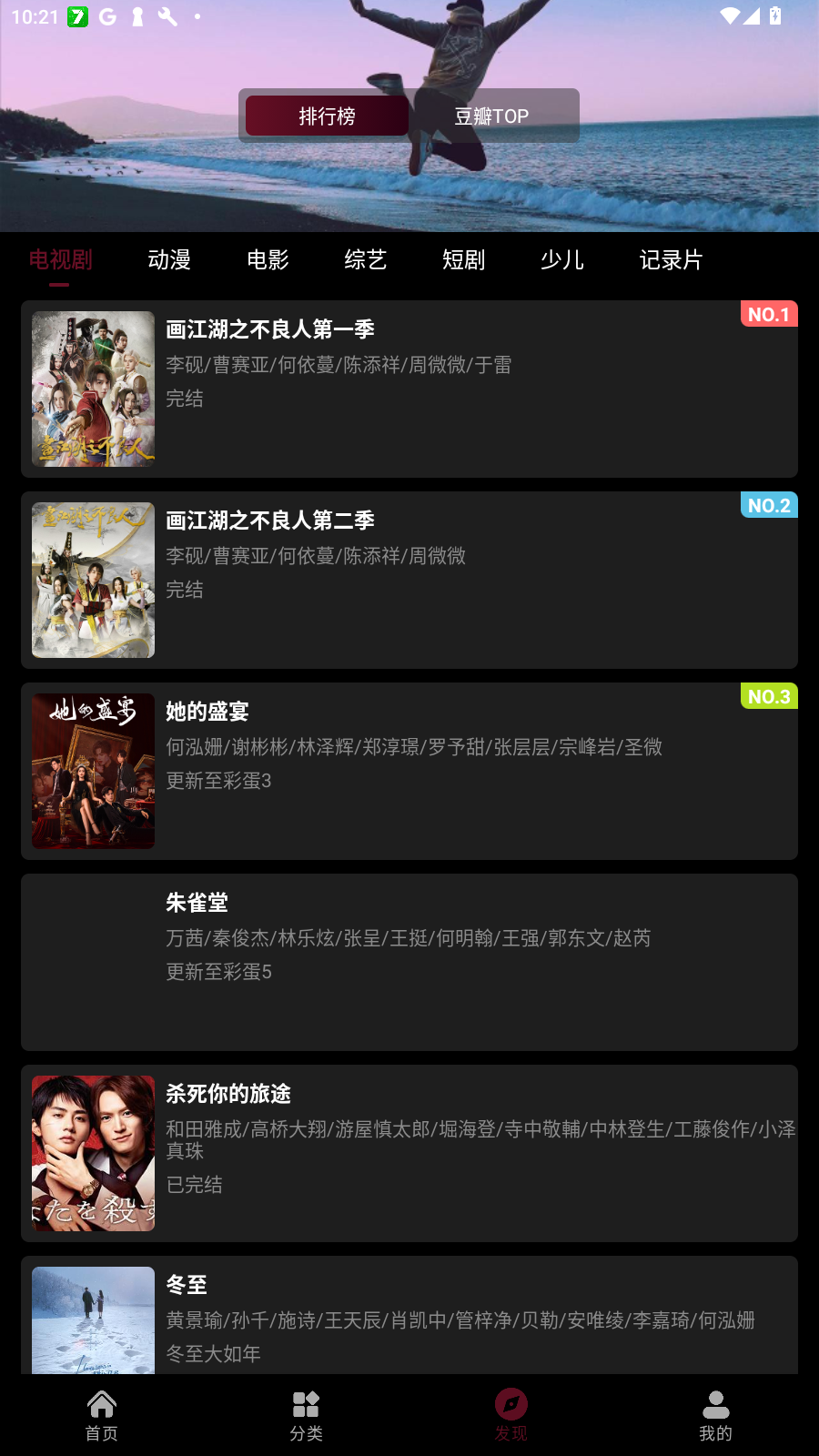Tap the 冬至 poster image
Image resolution: width=819 pixels, height=1456 pixels.
(x=93, y=1321)
